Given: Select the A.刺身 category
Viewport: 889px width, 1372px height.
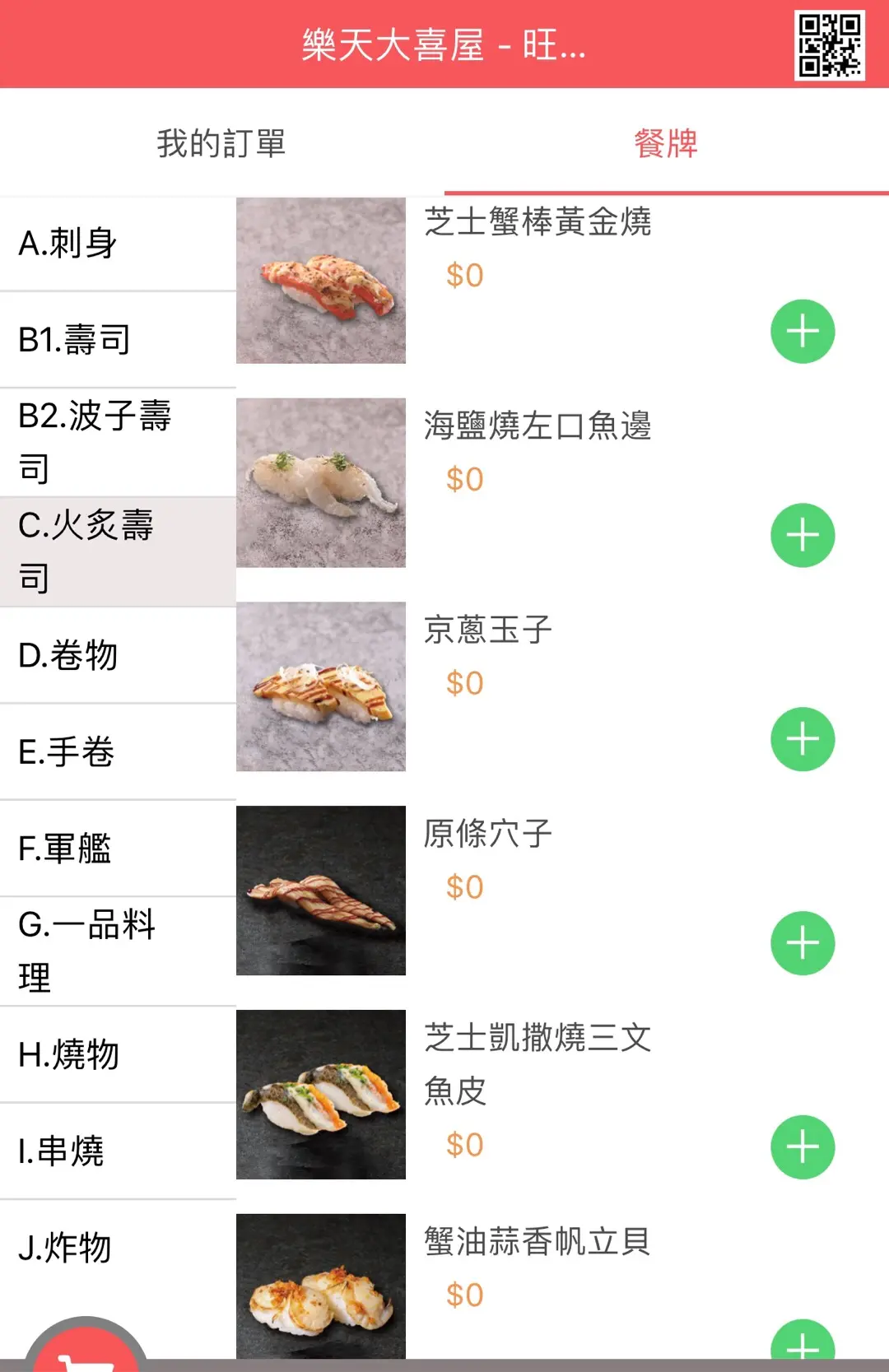Looking at the screenshot, I should [x=118, y=244].
